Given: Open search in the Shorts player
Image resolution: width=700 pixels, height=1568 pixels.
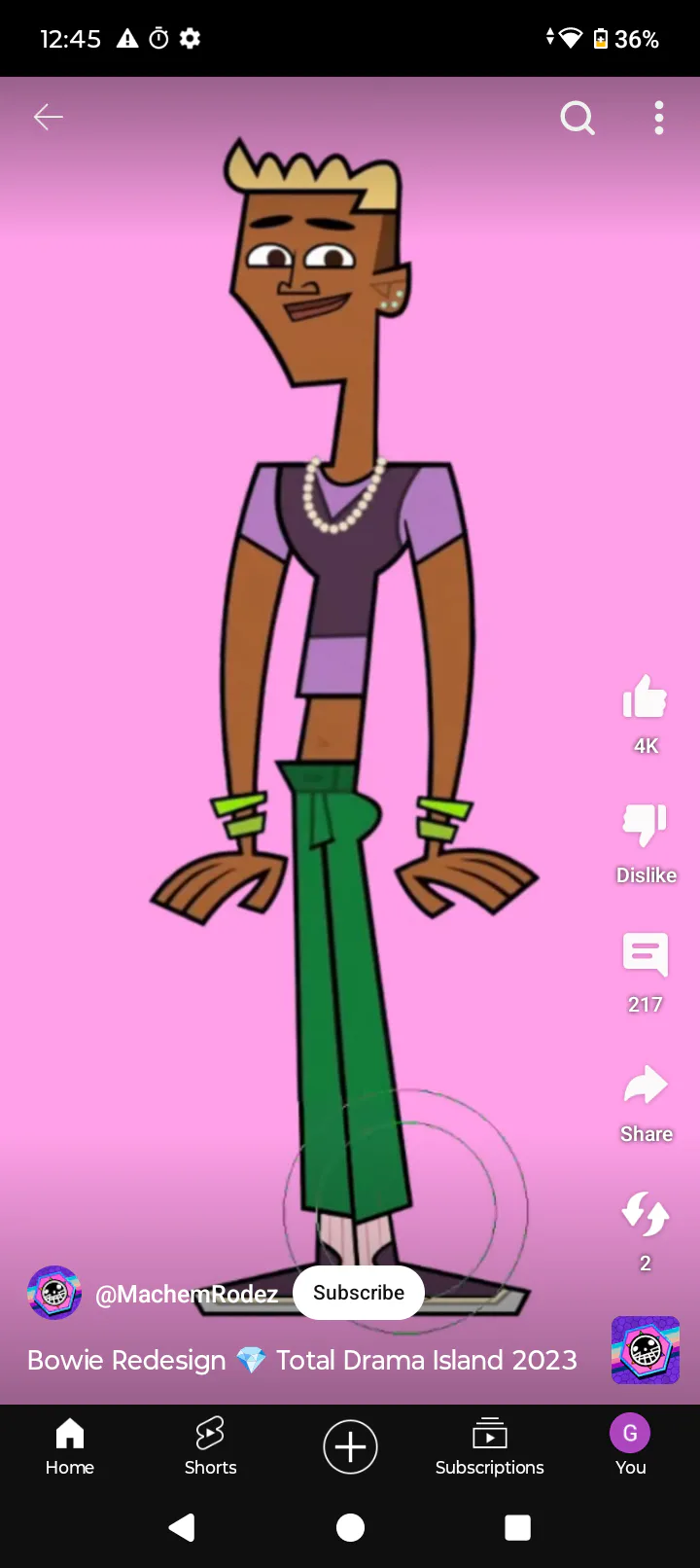Looking at the screenshot, I should point(577,119).
